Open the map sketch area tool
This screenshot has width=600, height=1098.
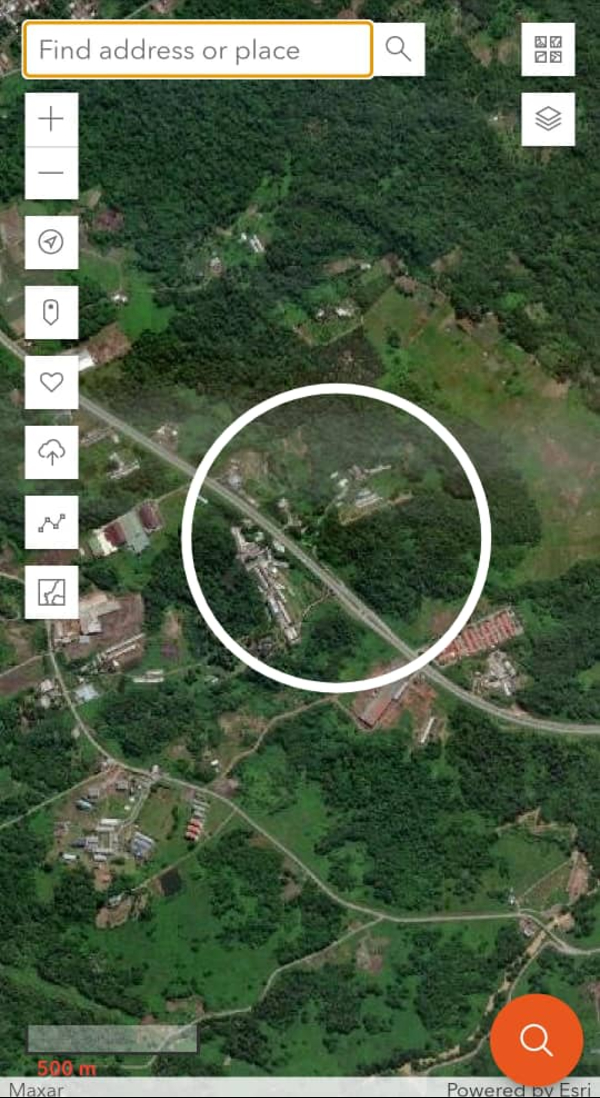point(51,592)
